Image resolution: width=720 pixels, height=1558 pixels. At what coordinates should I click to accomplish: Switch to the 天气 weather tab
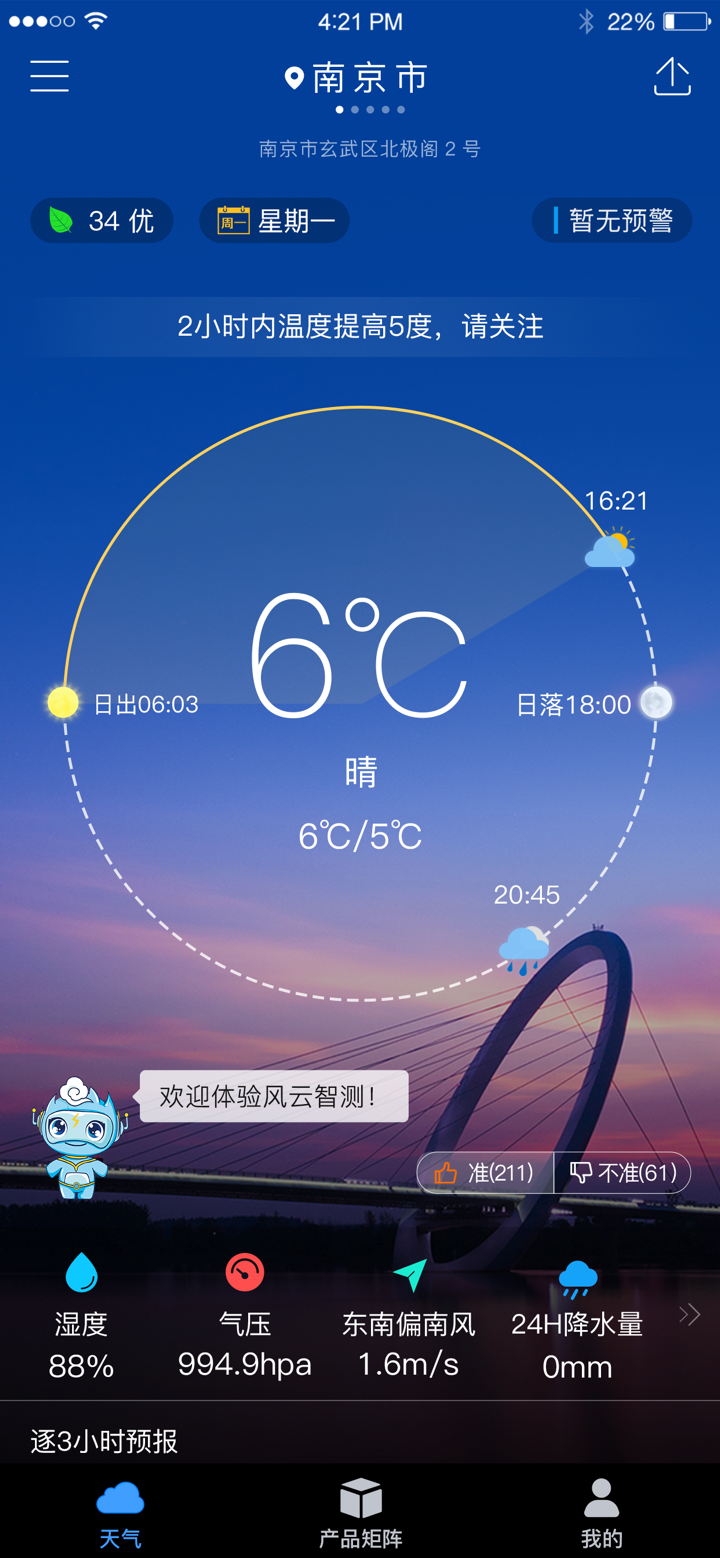click(120, 1506)
